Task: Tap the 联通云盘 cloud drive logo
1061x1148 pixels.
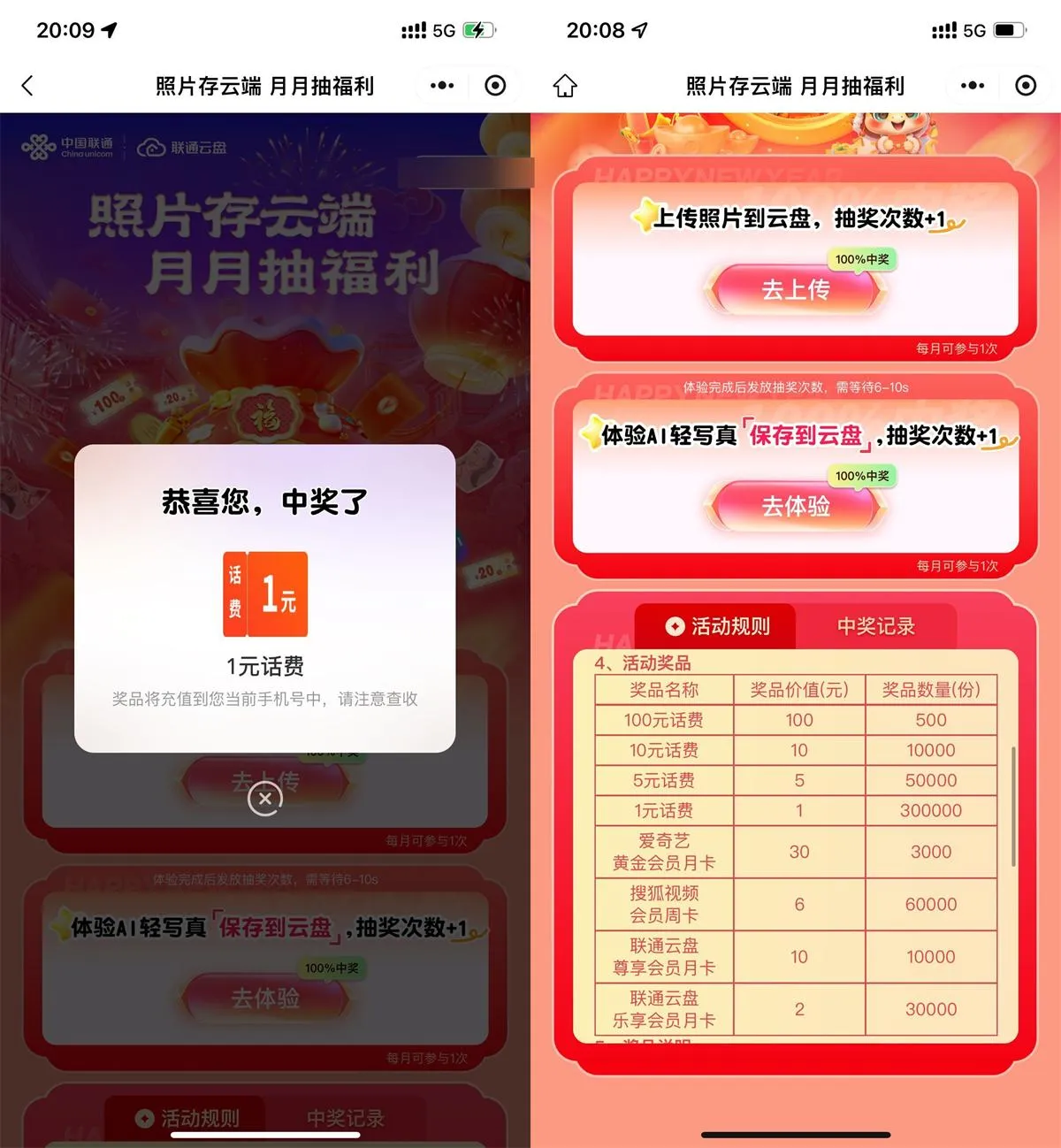Action: point(181,147)
